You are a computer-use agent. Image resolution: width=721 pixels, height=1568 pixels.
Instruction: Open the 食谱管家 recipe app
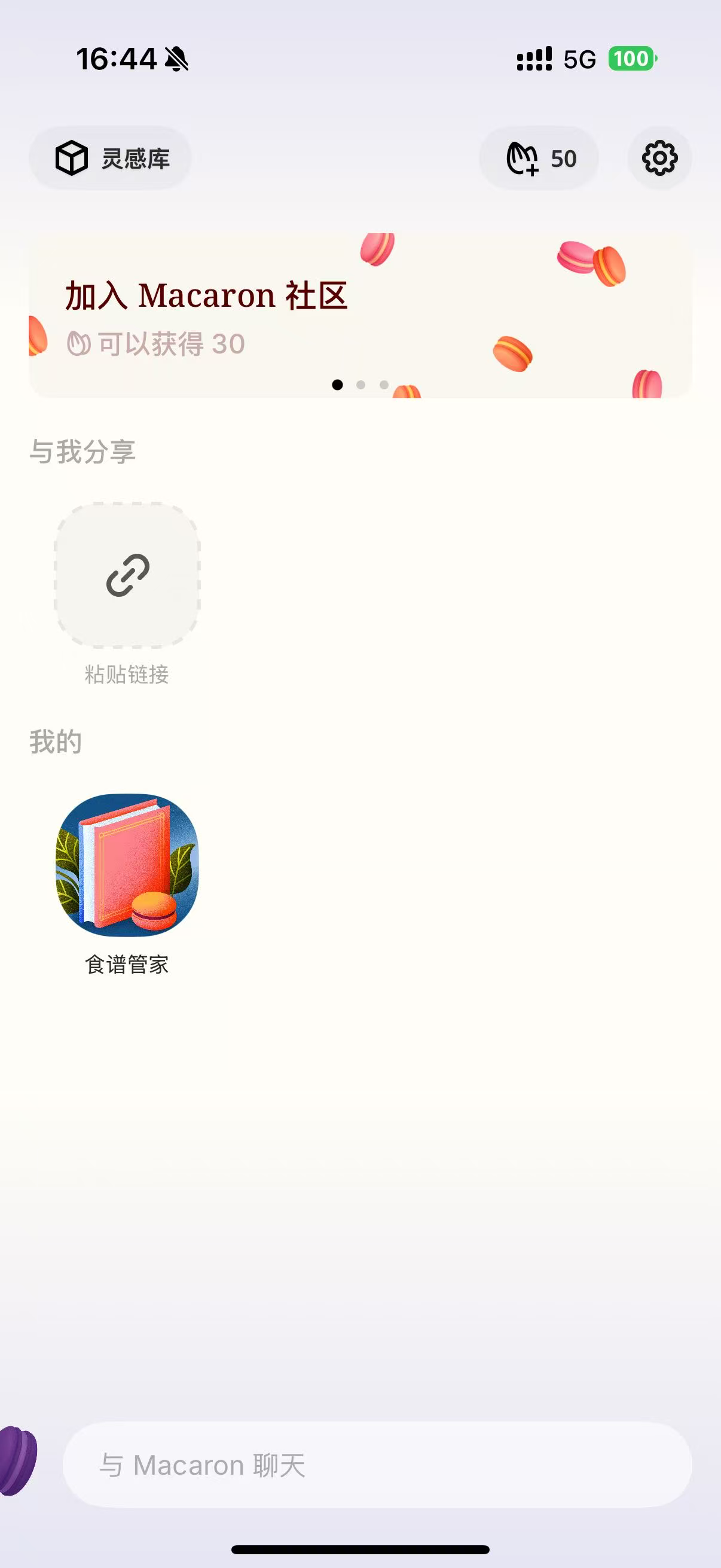(x=127, y=865)
